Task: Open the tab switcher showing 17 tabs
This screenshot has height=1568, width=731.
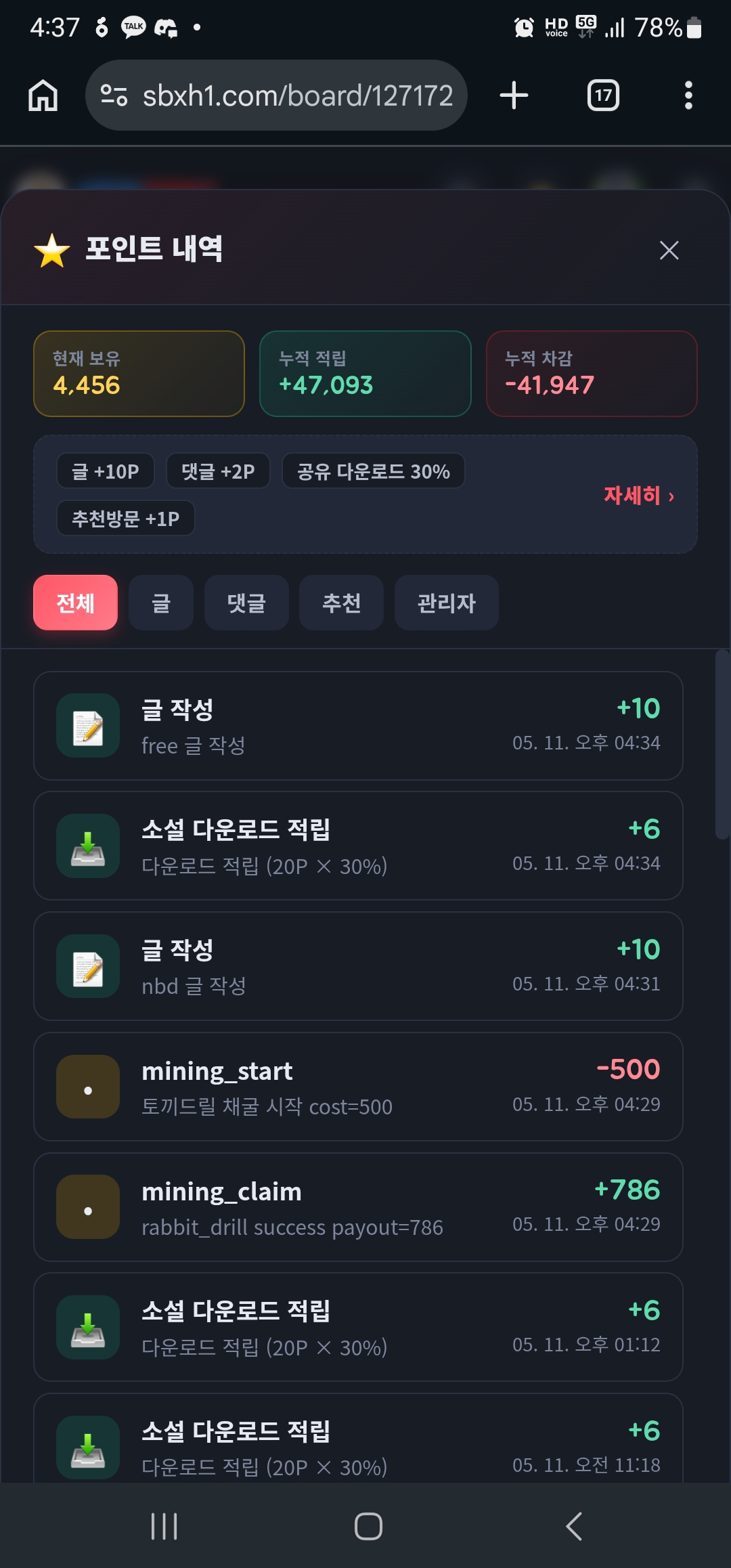Action: tap(603, 95)
